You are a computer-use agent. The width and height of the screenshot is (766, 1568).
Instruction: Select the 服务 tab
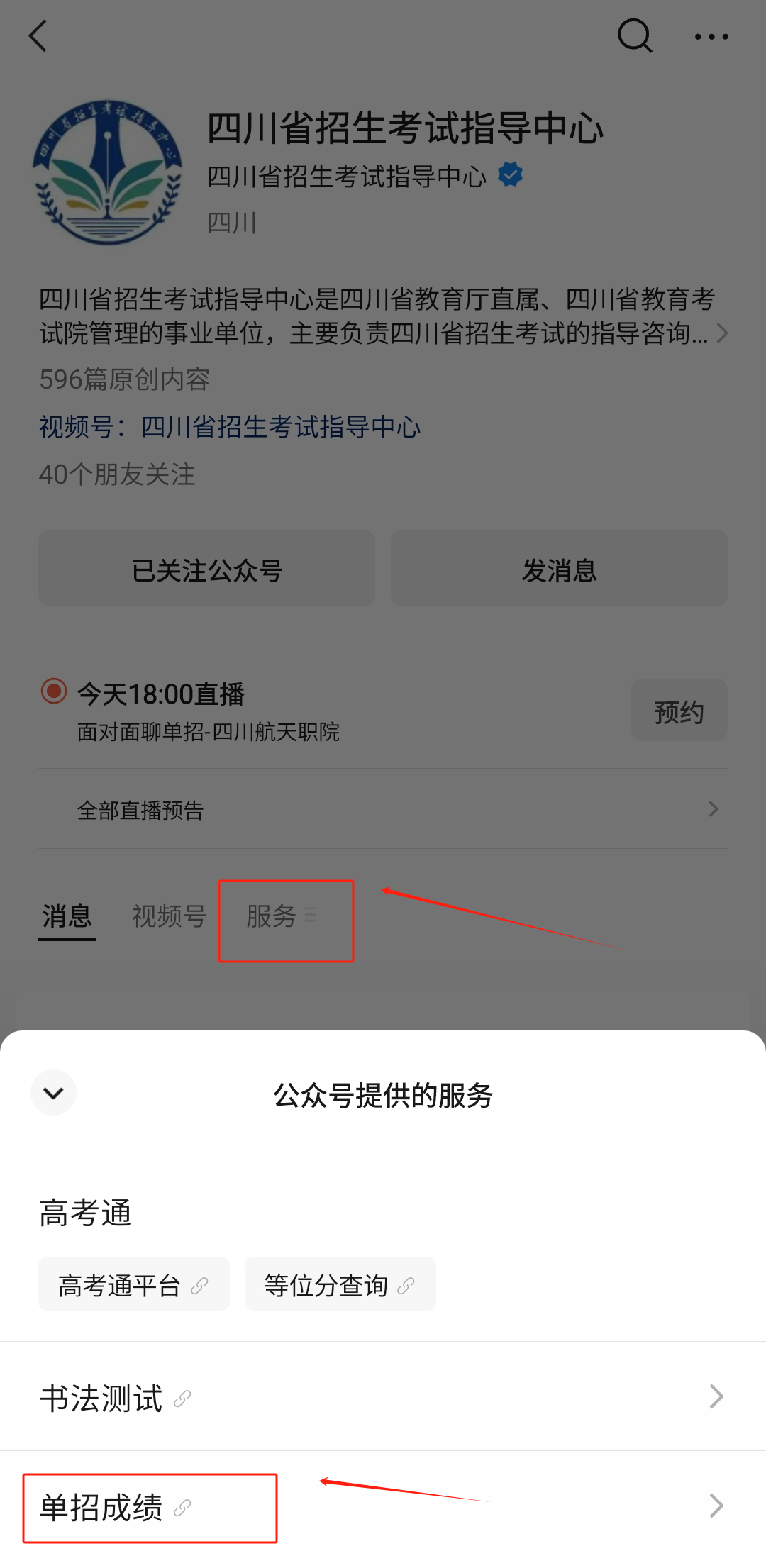(282, 916)
